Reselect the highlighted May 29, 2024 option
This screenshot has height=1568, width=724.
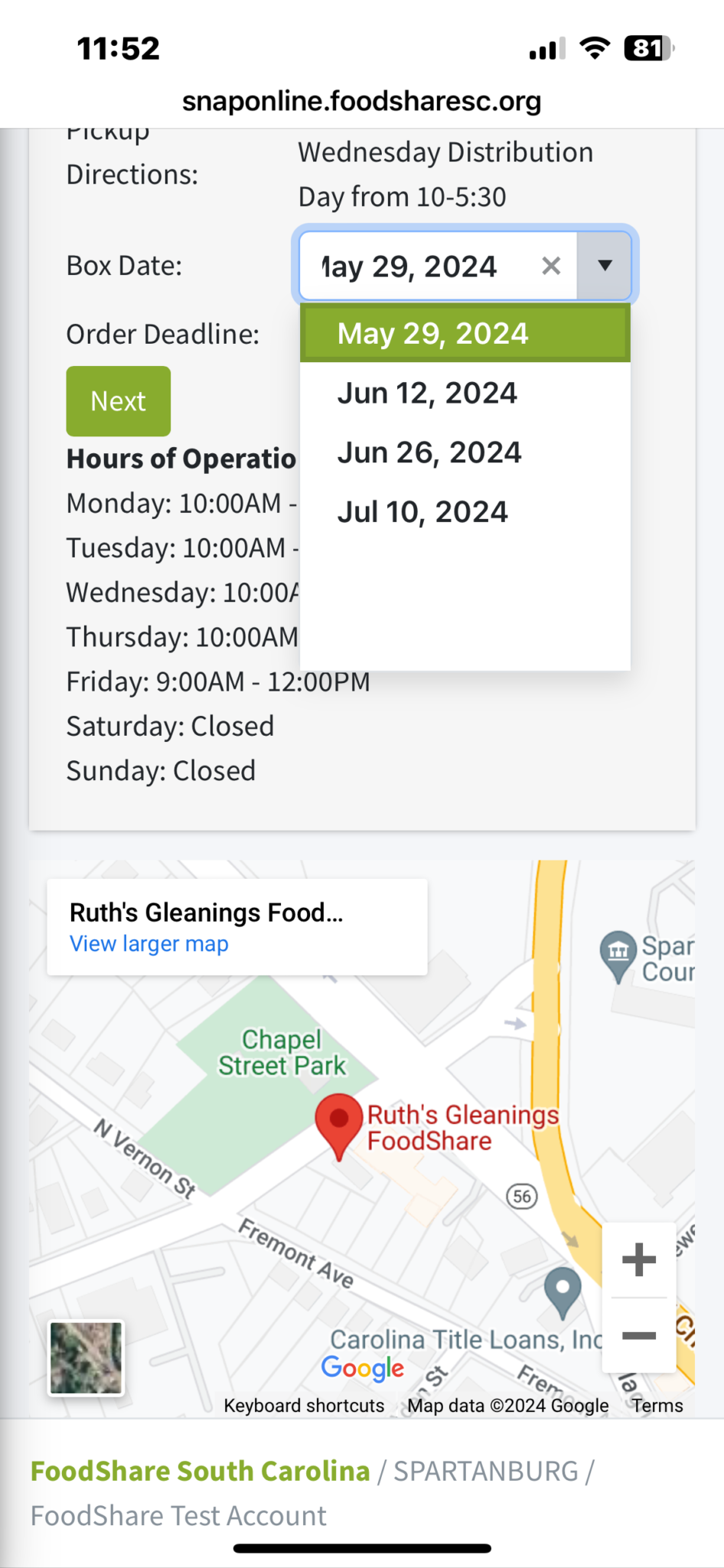tap(432, 332)
